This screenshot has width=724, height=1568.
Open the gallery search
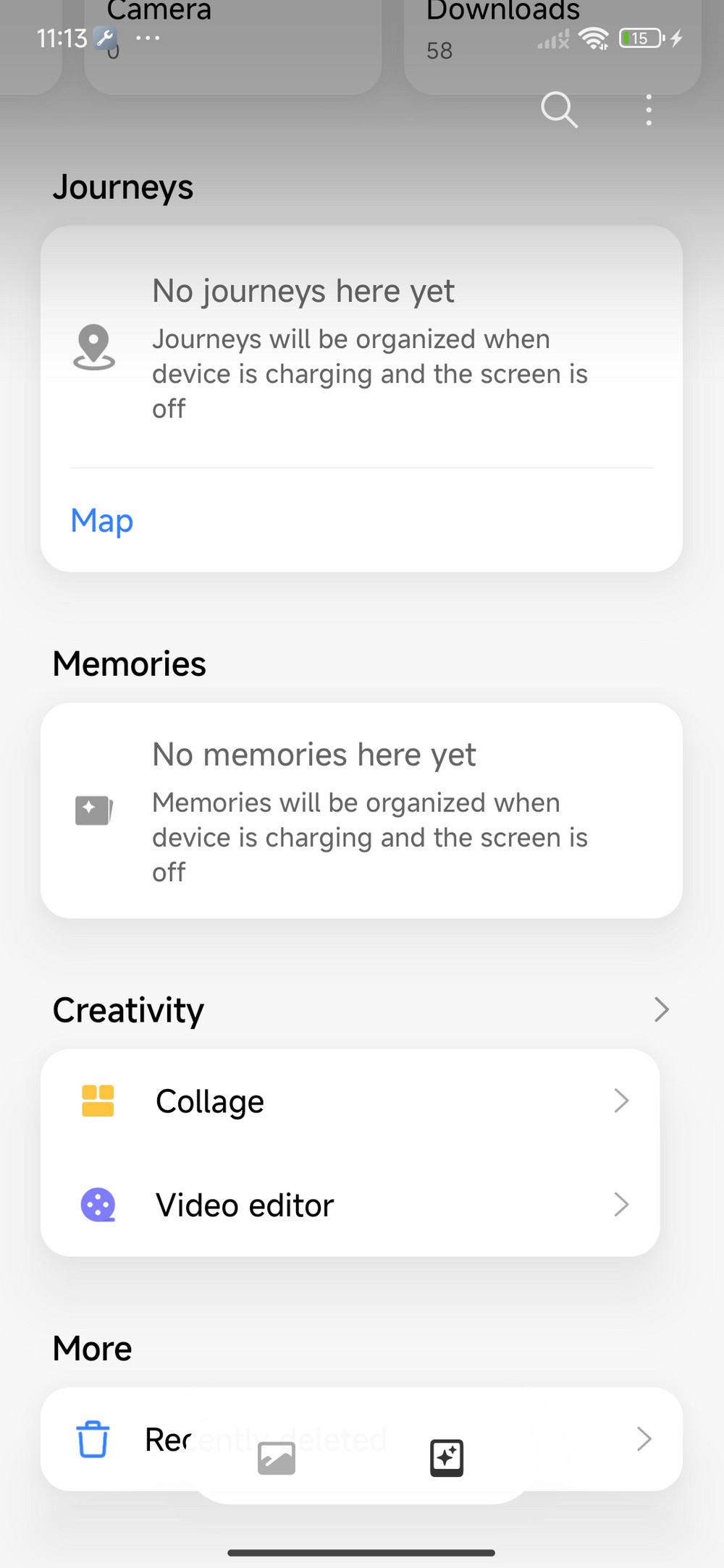[559, 110]
